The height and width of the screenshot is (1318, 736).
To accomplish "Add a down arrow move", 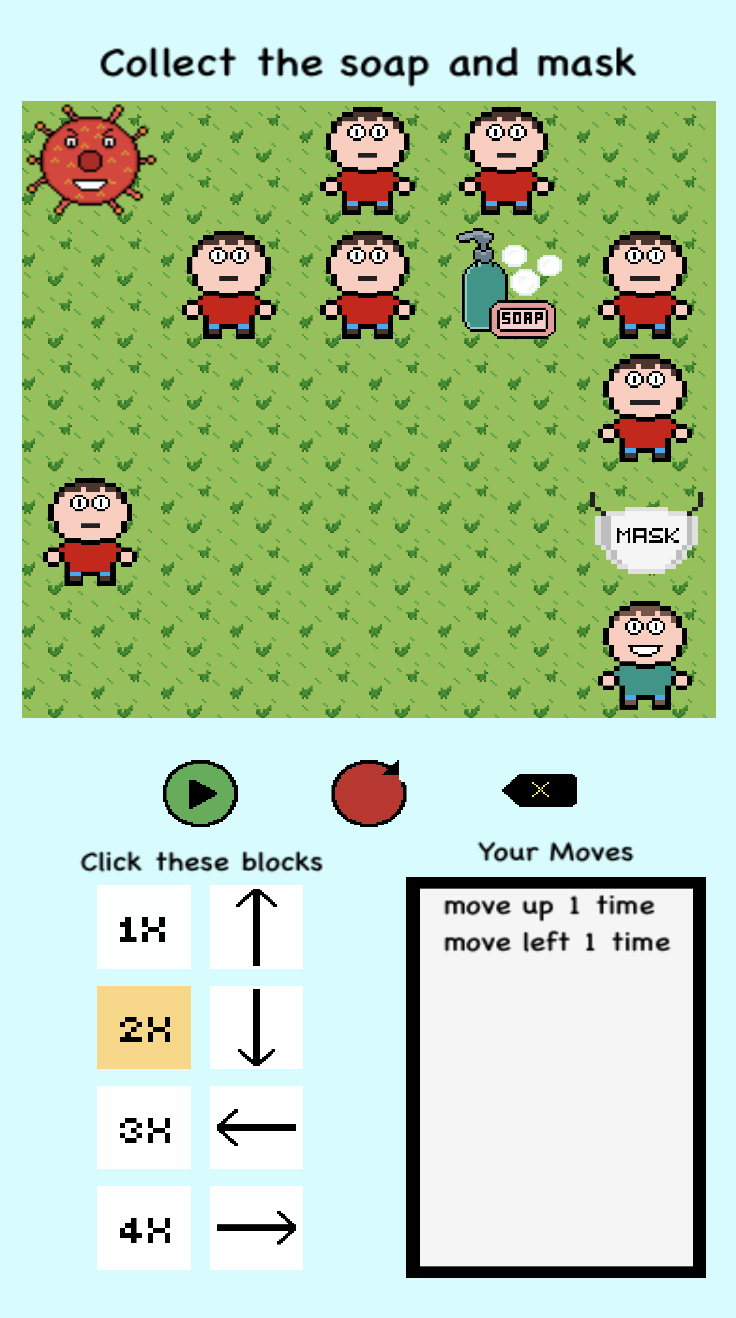I will click(256, 1027).
